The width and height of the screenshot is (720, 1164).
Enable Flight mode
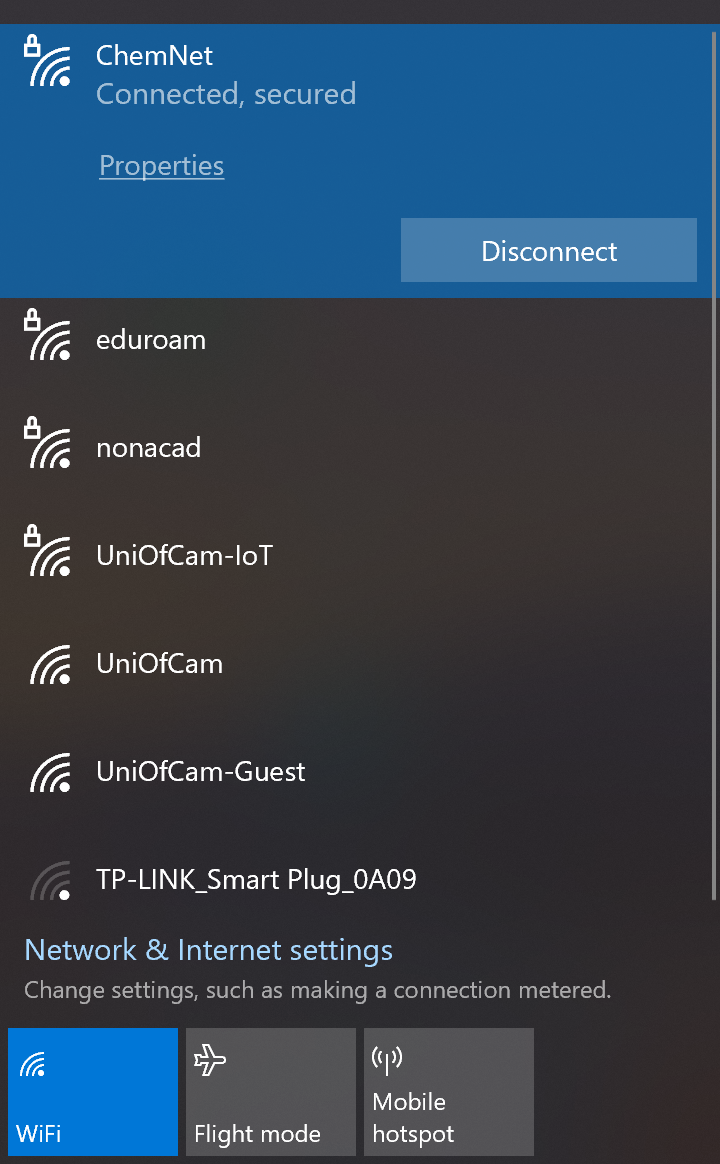point(270,1091)
